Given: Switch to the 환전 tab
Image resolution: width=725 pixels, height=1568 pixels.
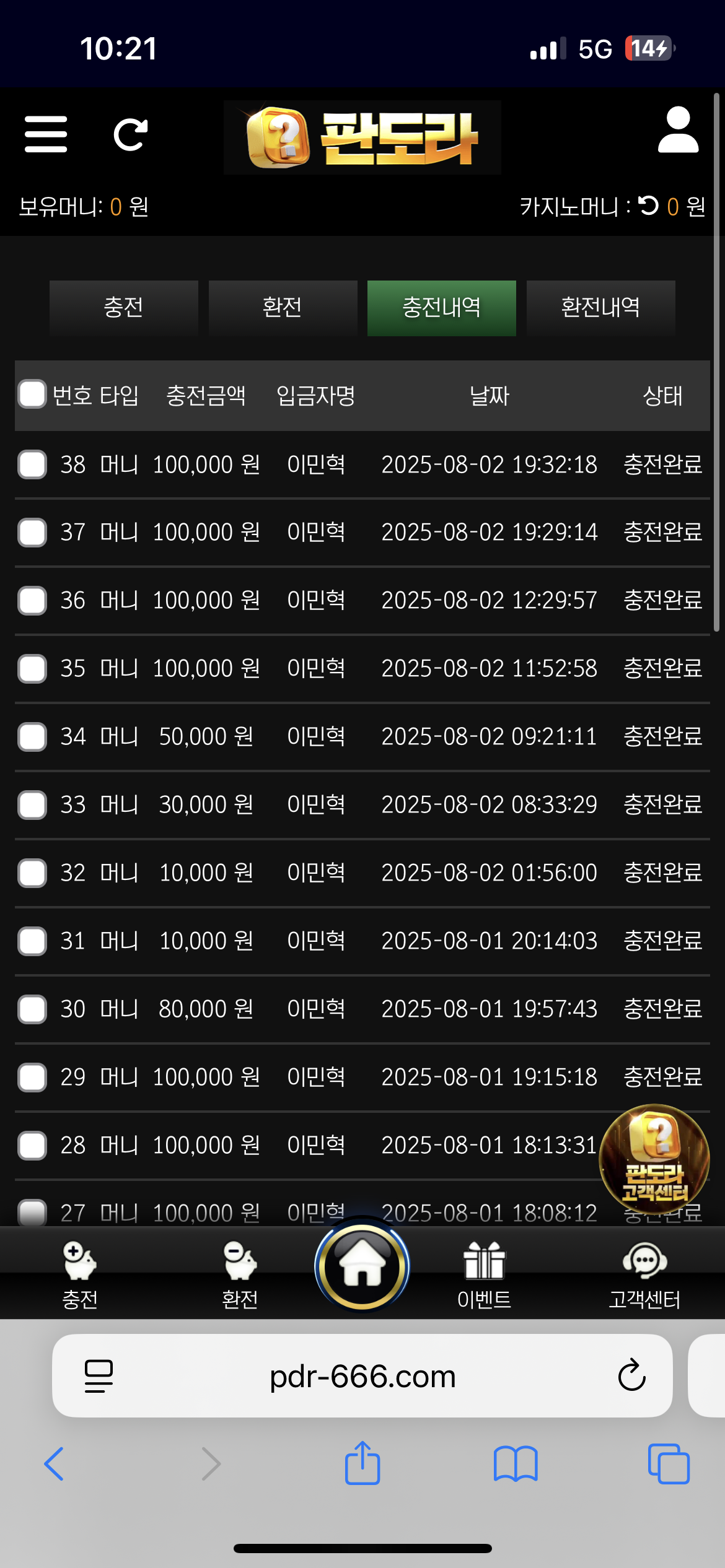Looking at the screenshot, I should tap(283, 308).
